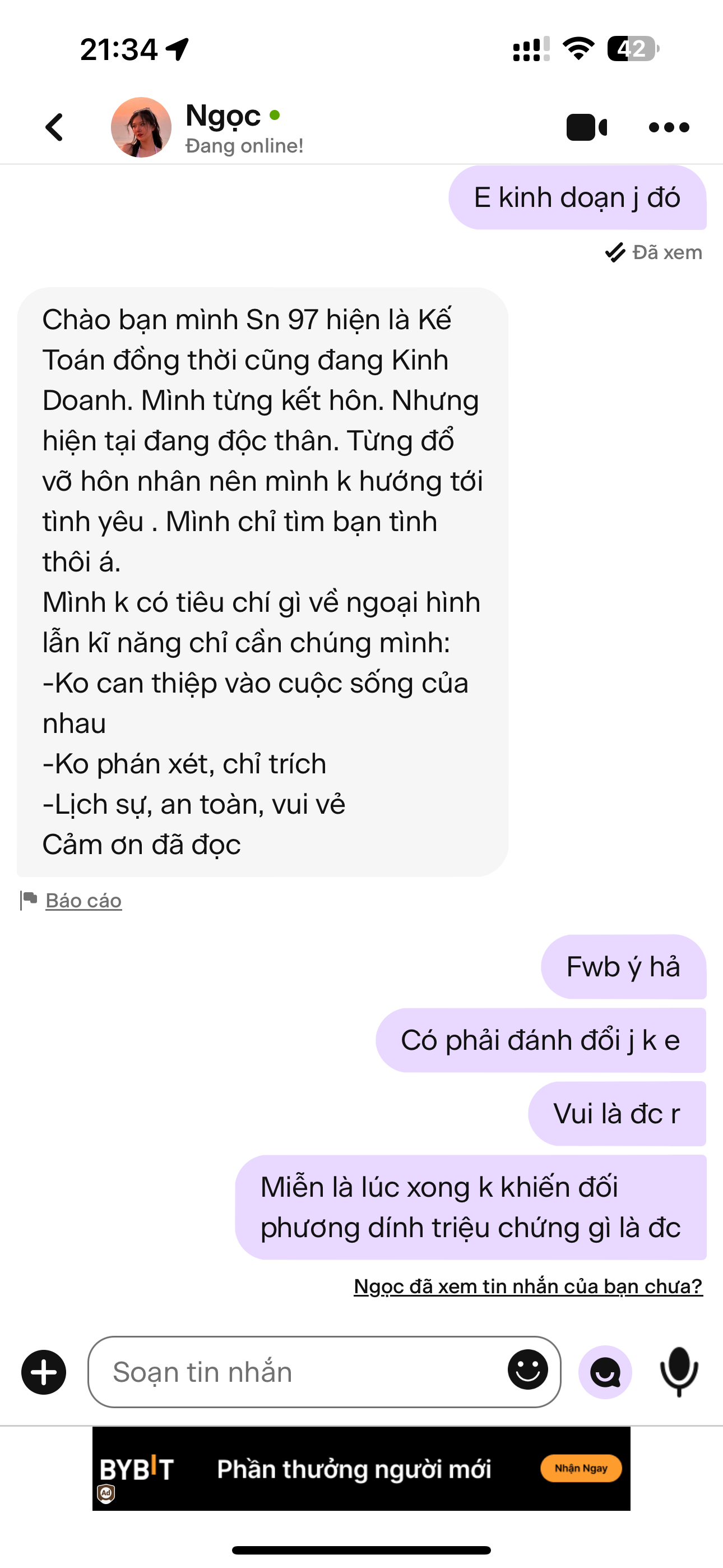Open the emoji picker
The image size is (723, 1568).
tap(527, 1369)
